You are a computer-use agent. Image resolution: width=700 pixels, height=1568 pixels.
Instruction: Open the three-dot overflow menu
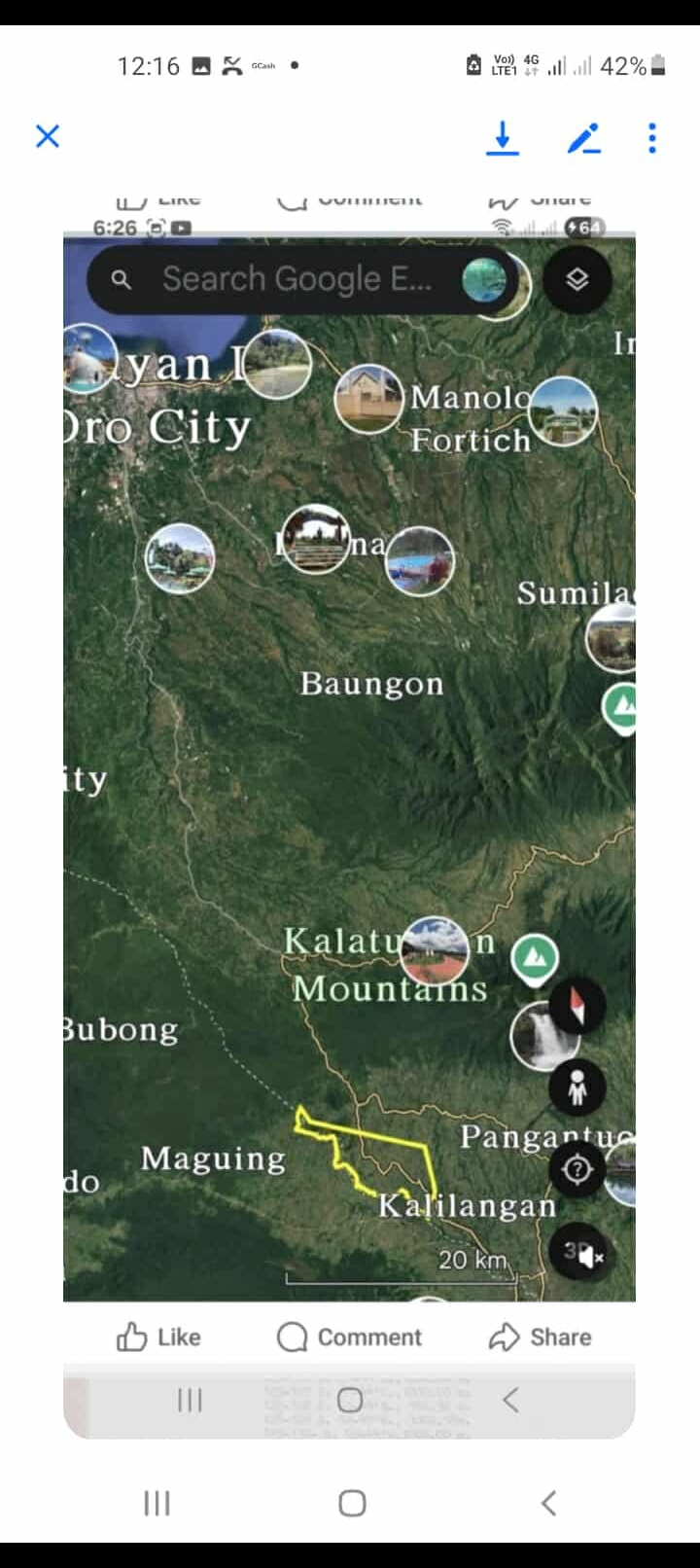(652, 138)
